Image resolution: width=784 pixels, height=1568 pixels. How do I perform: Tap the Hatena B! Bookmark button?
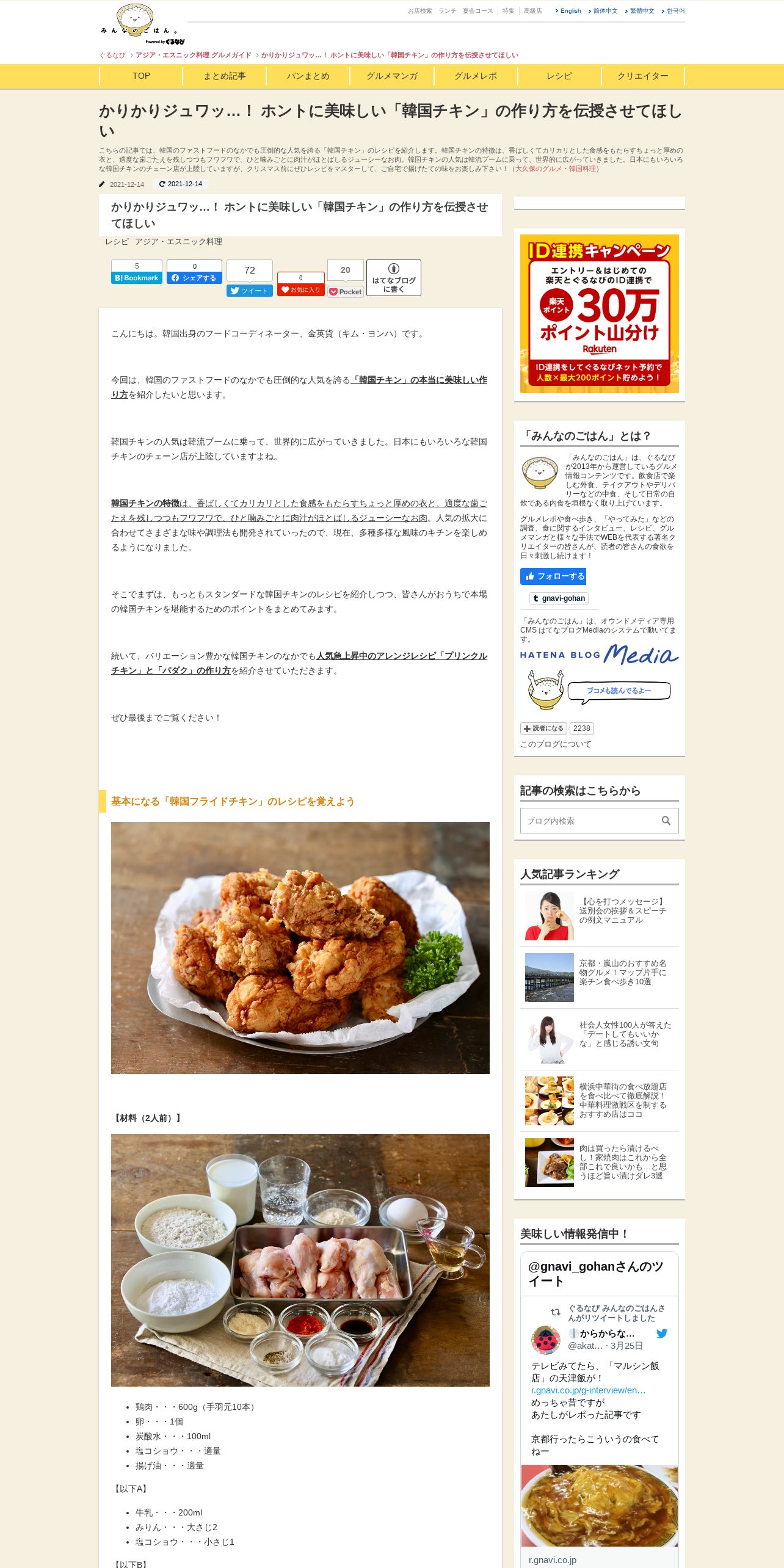pos(137,278)
